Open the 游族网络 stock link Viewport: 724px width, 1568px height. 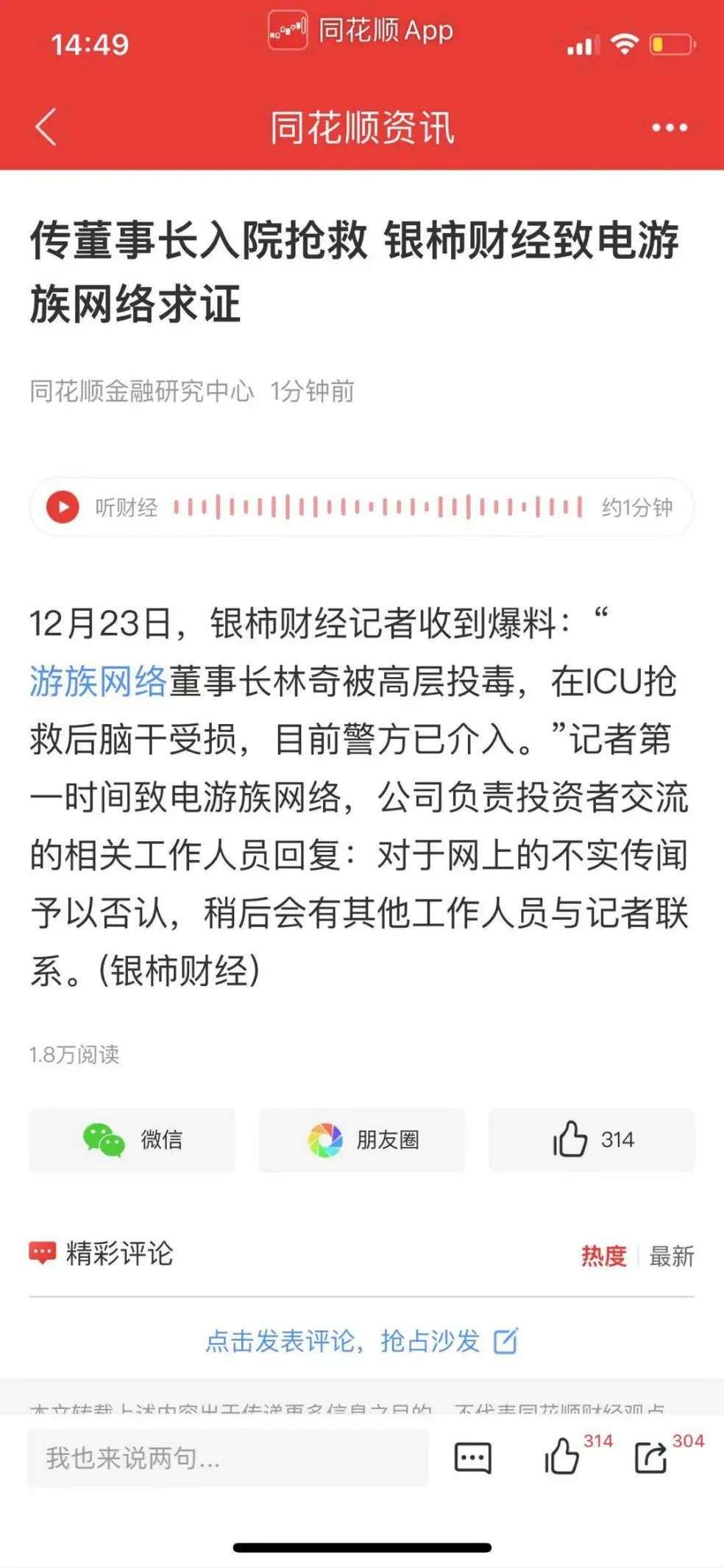pyautogui.click(x=99, y=681)
